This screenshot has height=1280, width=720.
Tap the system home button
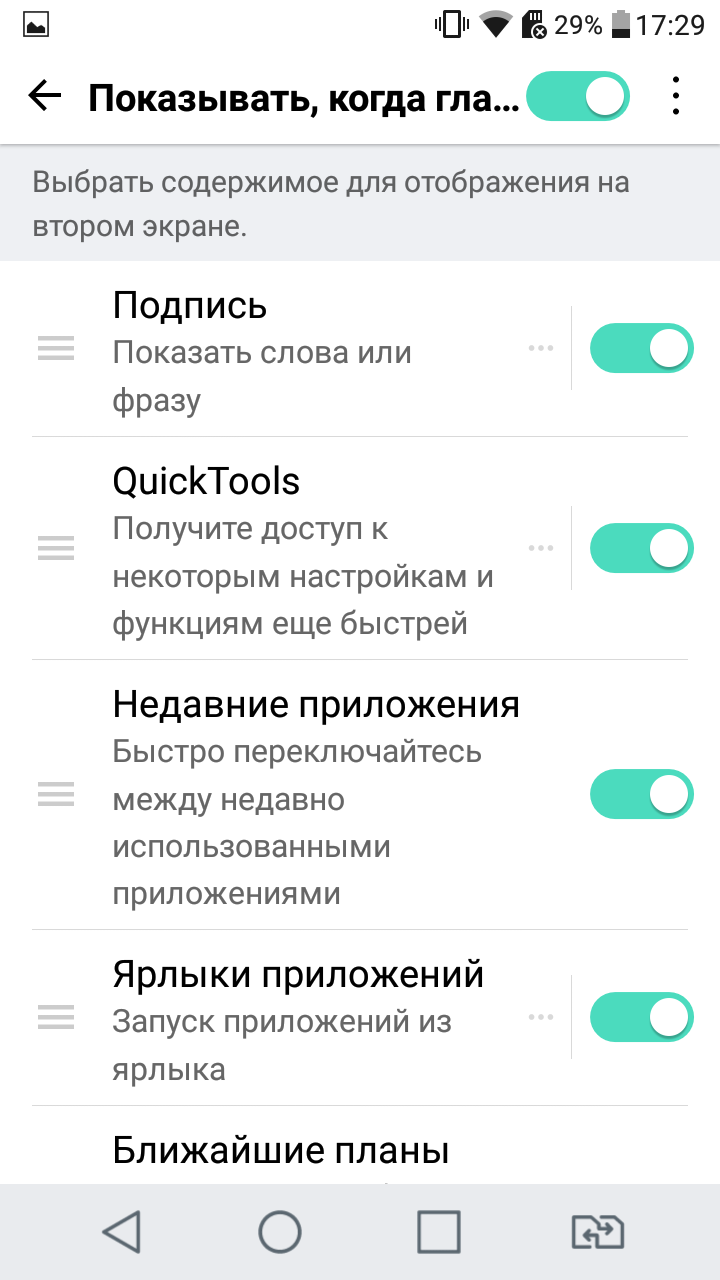click(x=280, y=1232)
